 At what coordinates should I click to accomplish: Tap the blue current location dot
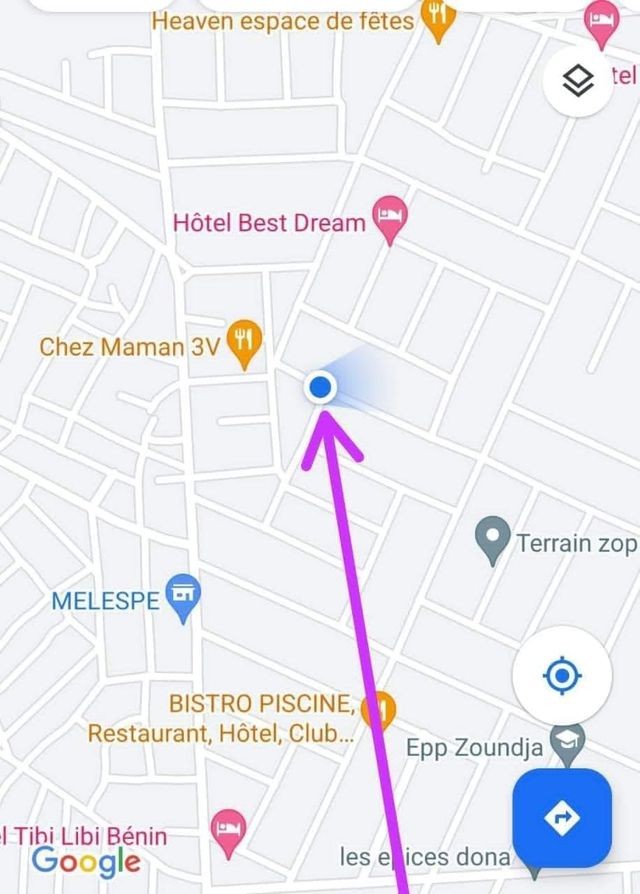click(x=320, y=386)
